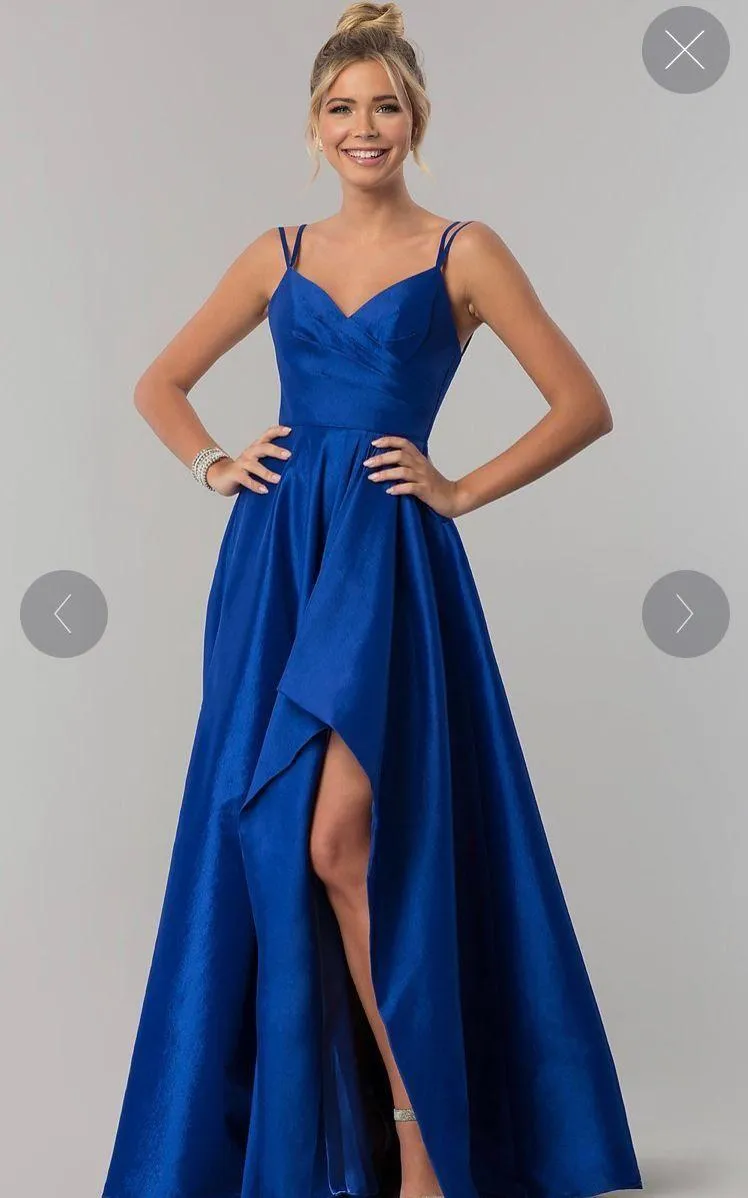Show the next product photo

(685, 614)
